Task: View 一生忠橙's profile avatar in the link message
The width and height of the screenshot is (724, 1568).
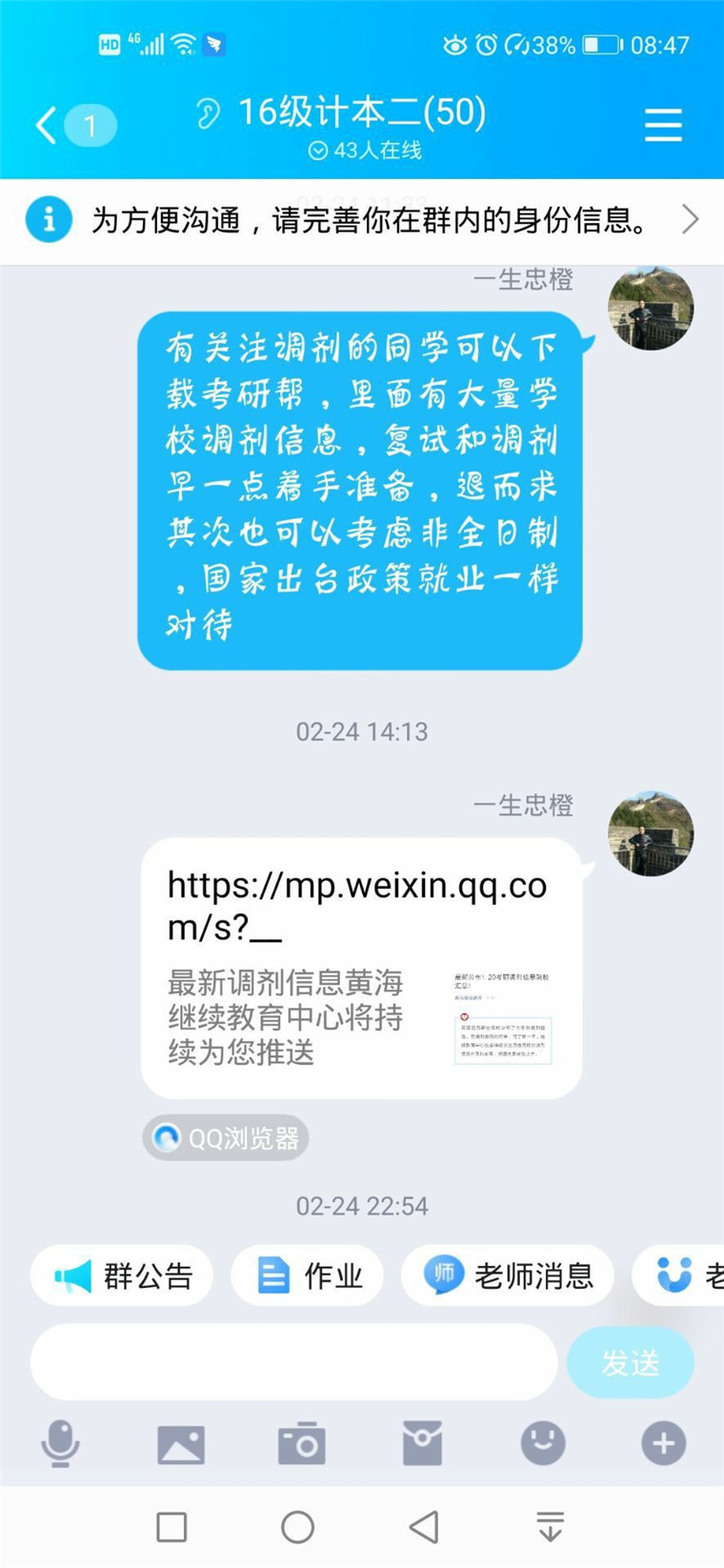Action: coord(651,834)
